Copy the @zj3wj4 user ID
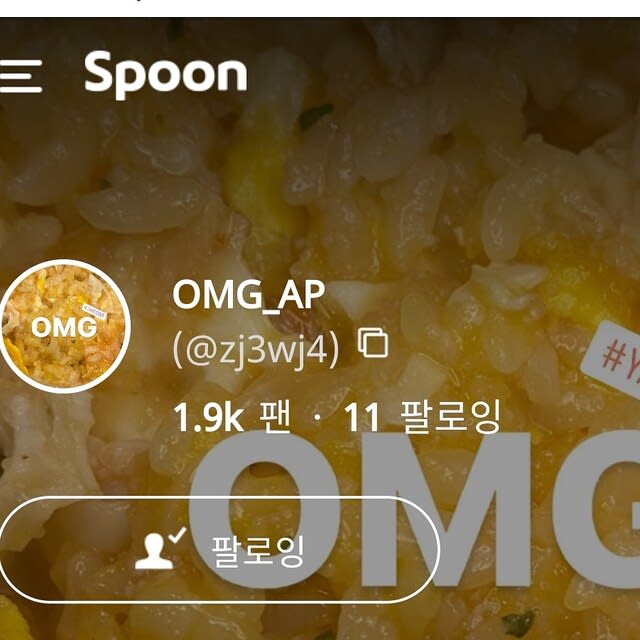Screen dimensions: 640x640 tap(373, 344)
